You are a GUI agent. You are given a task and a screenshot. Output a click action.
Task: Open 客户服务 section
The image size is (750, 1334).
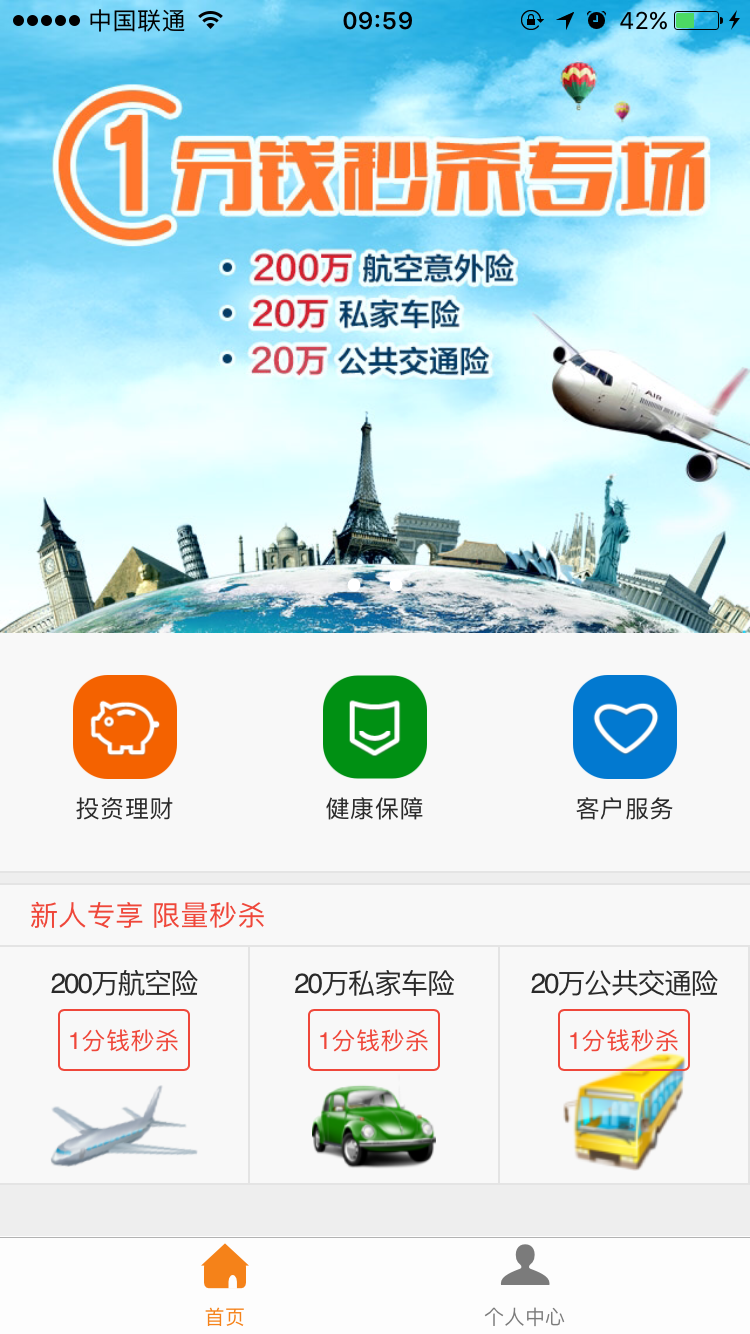(625, 728)
